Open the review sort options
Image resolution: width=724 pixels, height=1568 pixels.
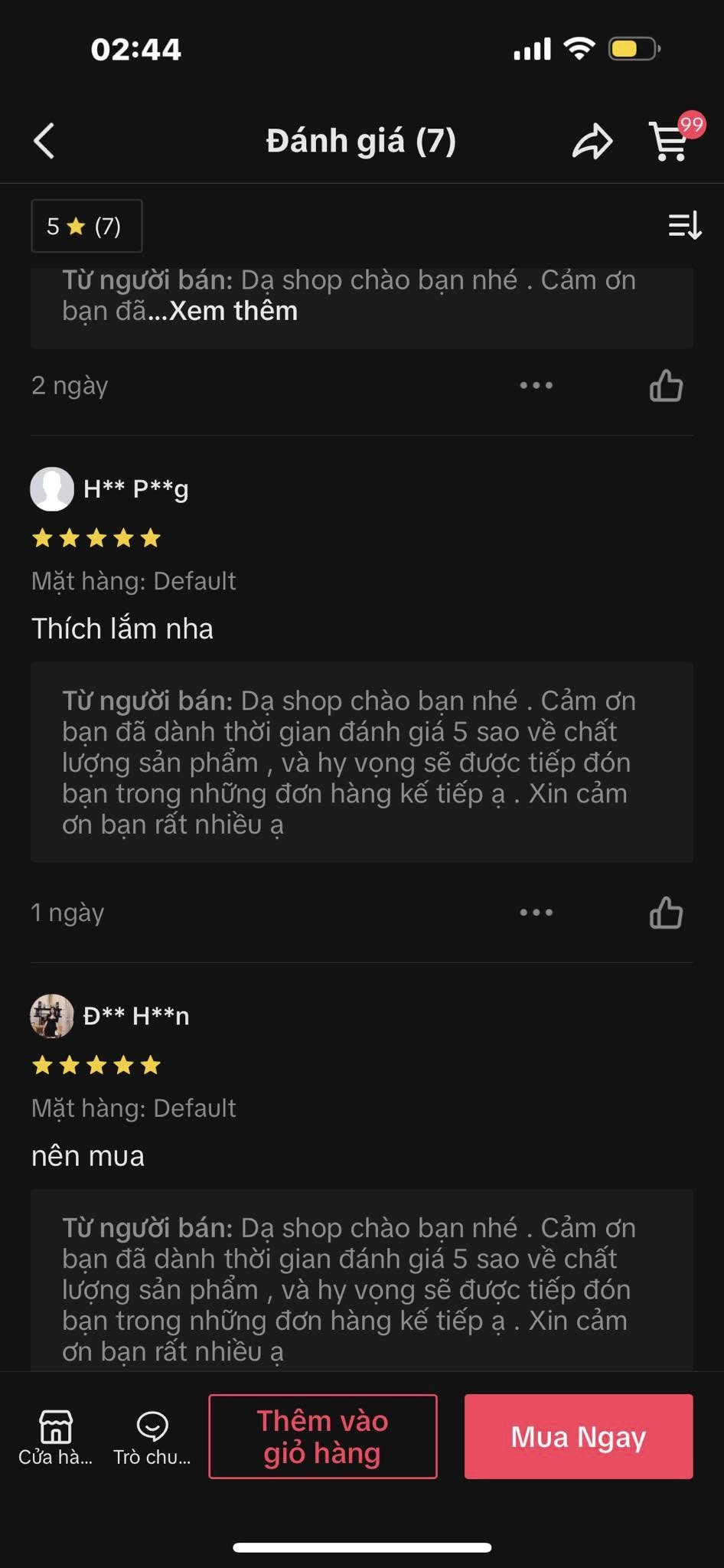(x=684, y=226)
